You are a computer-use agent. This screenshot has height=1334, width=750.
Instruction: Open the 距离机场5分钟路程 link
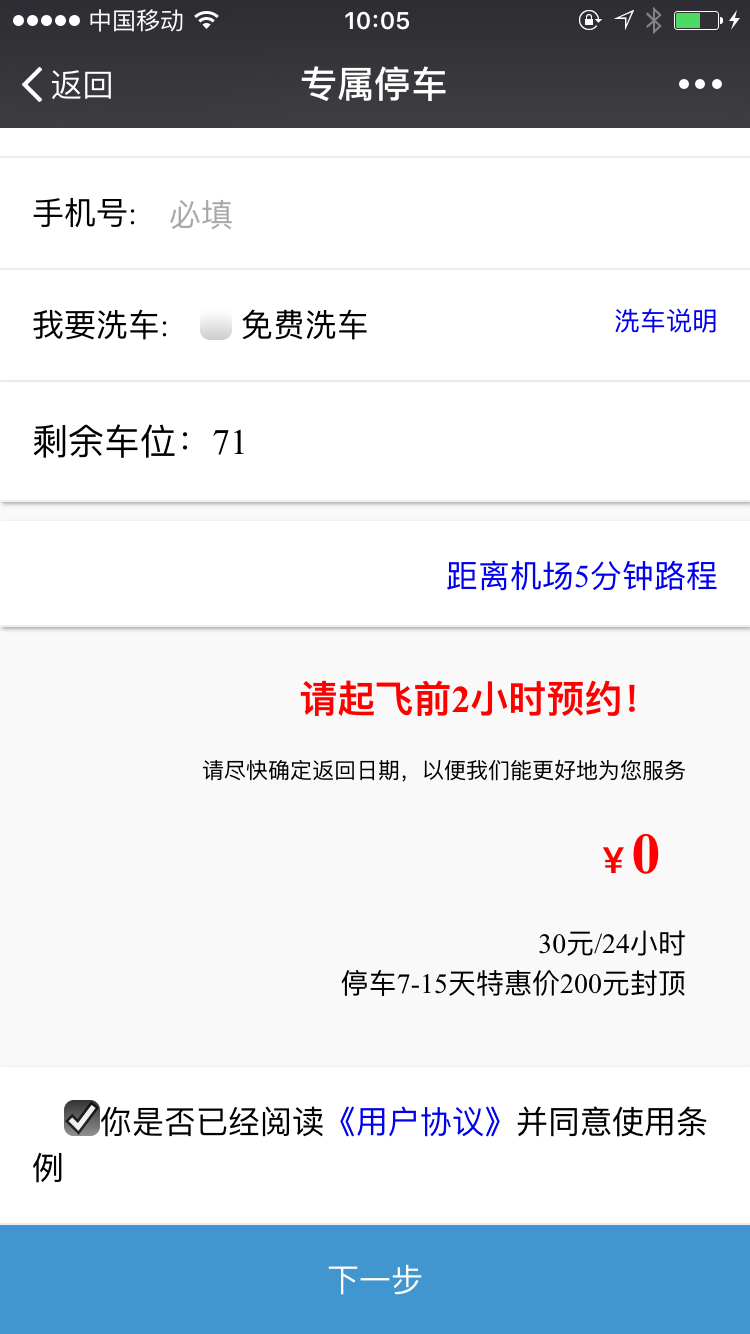pyautogui.click(x=581, y=576)
